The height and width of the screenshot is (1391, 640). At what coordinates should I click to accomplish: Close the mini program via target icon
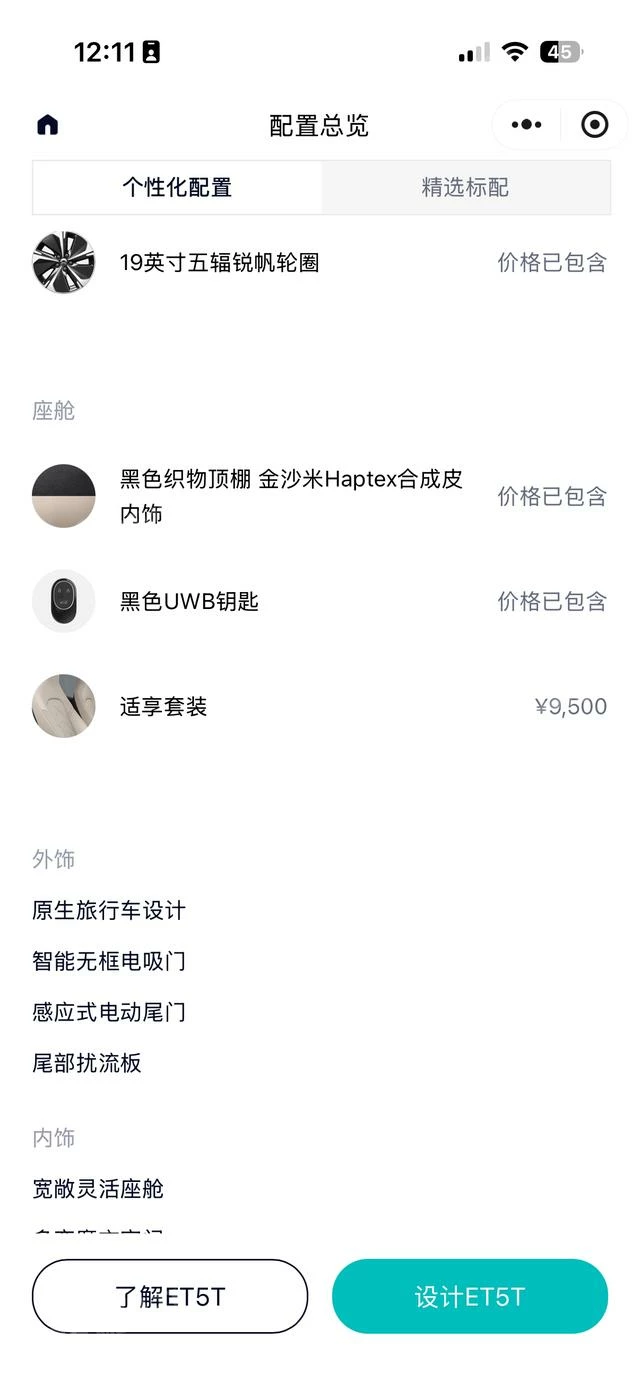click(594, 125)
